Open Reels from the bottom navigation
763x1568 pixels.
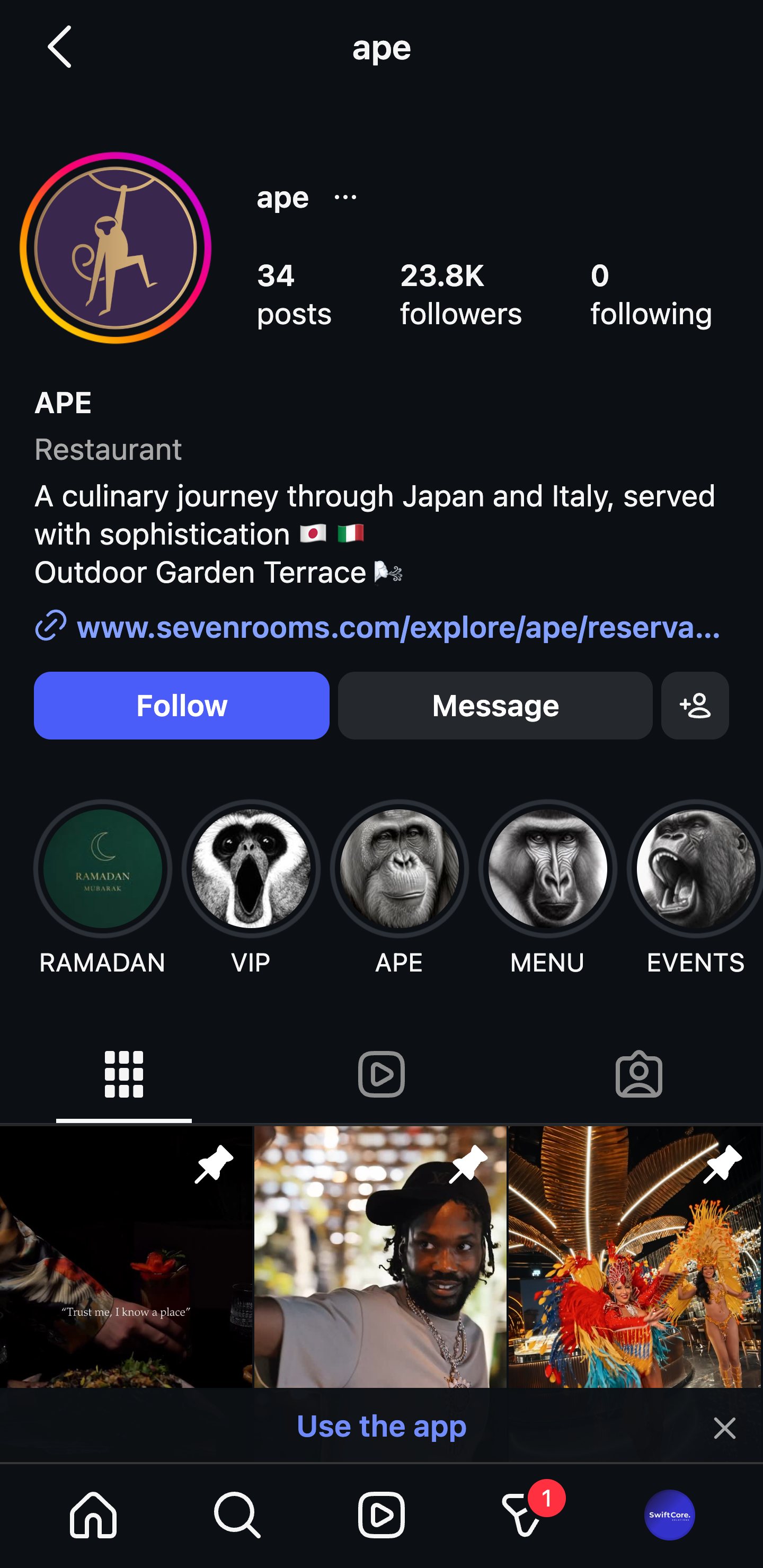click(x=381, y=1515)
